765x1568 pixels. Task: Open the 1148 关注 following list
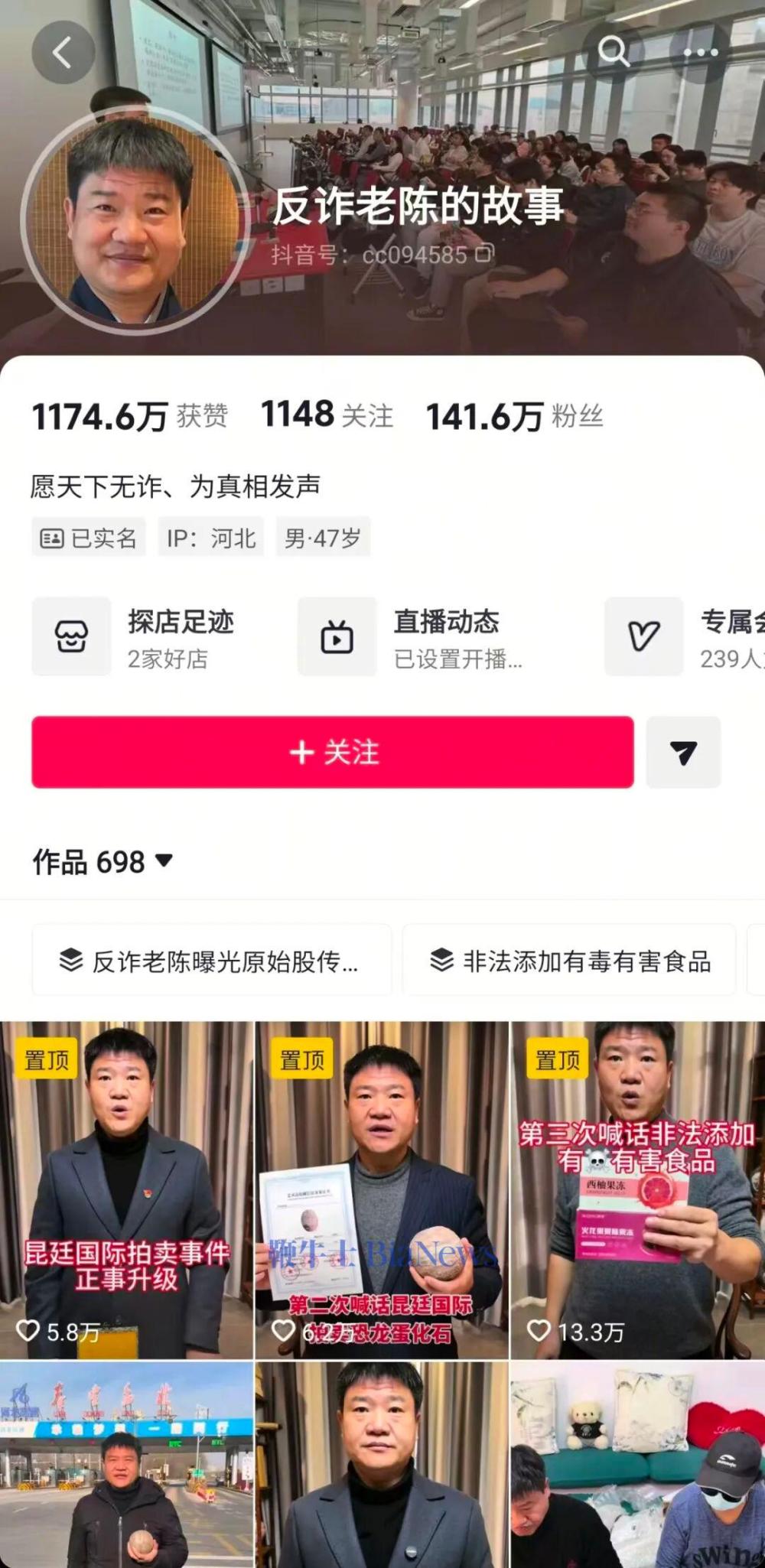[x=327, y=415]
